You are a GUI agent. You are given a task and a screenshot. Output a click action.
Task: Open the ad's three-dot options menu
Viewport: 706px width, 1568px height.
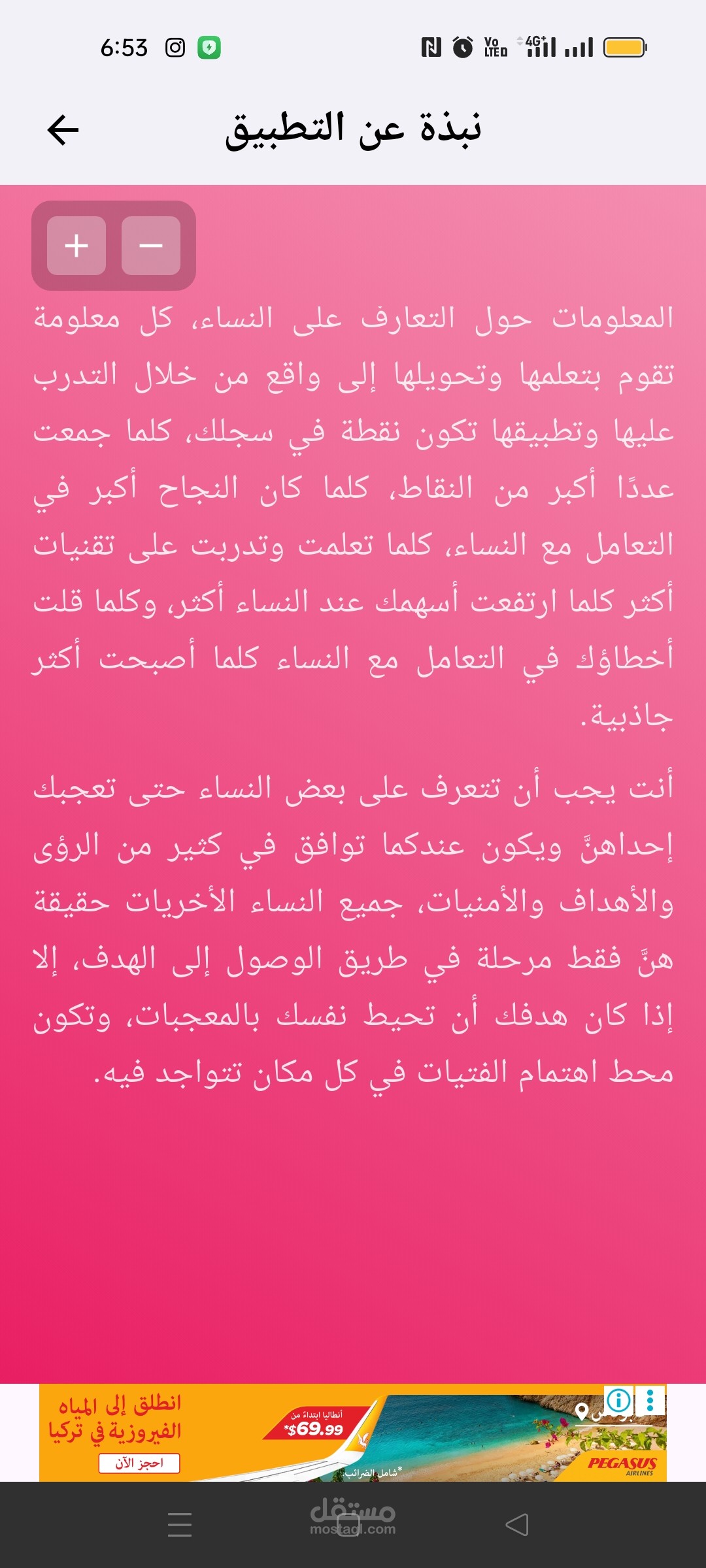650,1400
